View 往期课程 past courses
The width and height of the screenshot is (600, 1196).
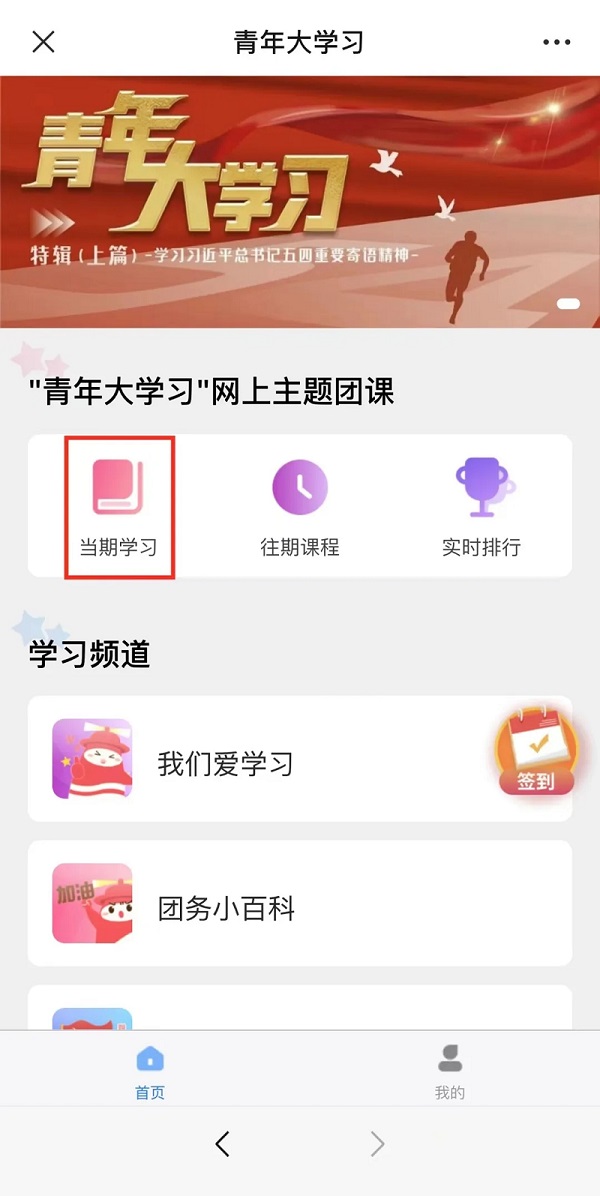click(x=300, y=507)
